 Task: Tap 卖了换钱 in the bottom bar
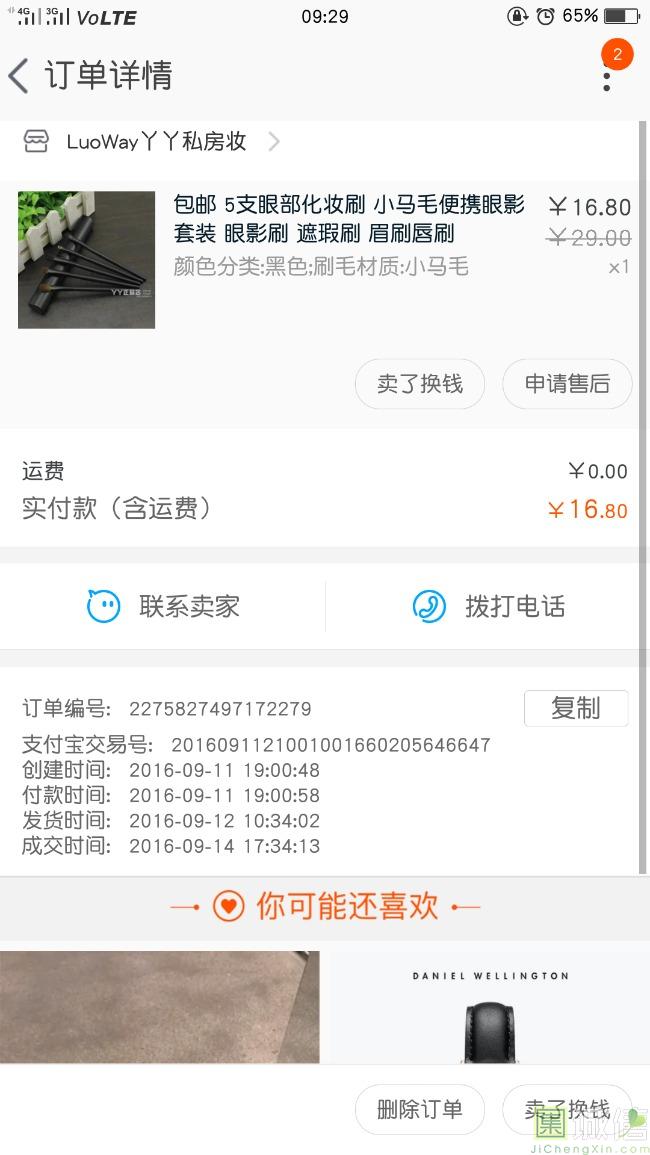567,1109
